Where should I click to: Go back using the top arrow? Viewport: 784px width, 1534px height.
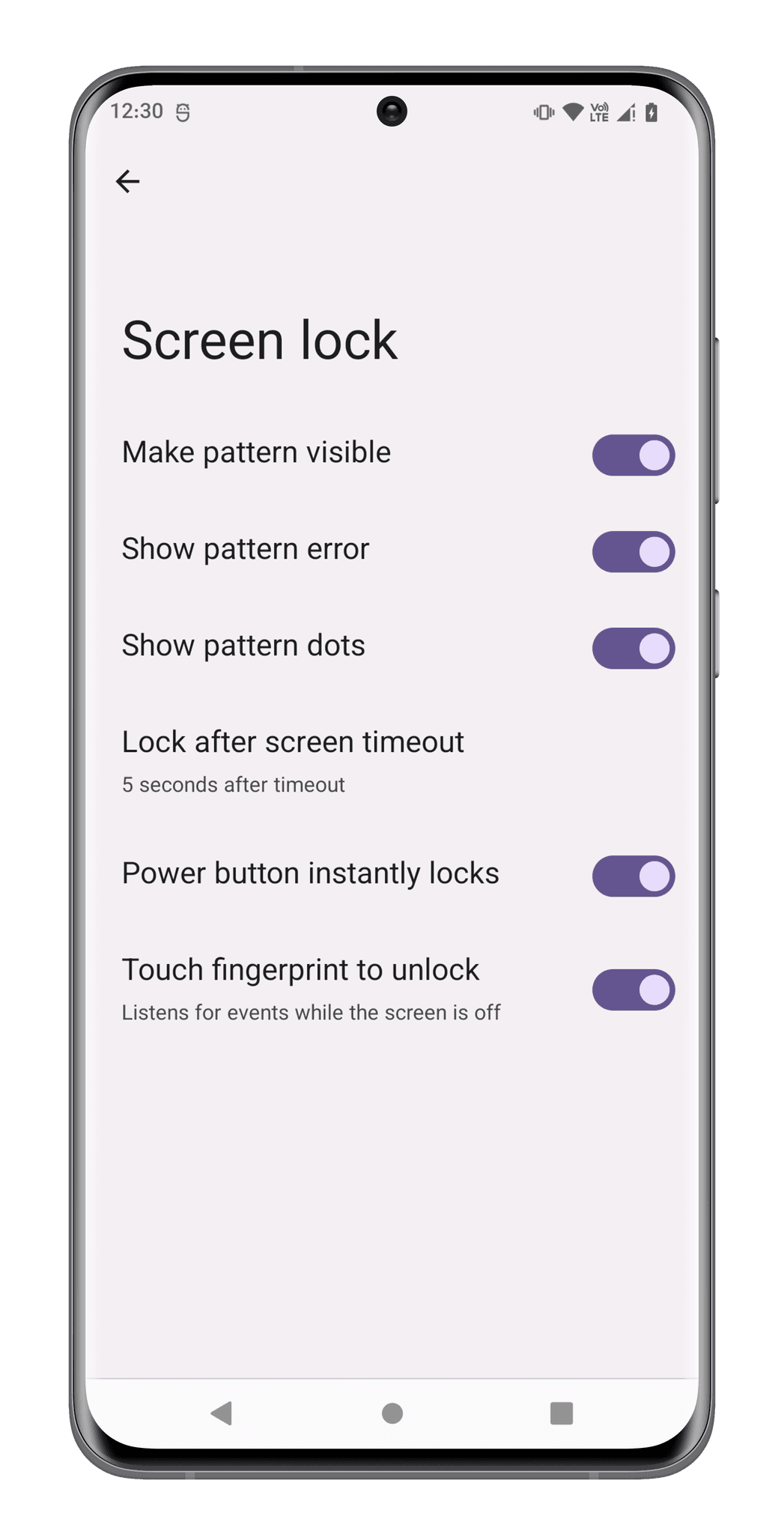(127, 181)
